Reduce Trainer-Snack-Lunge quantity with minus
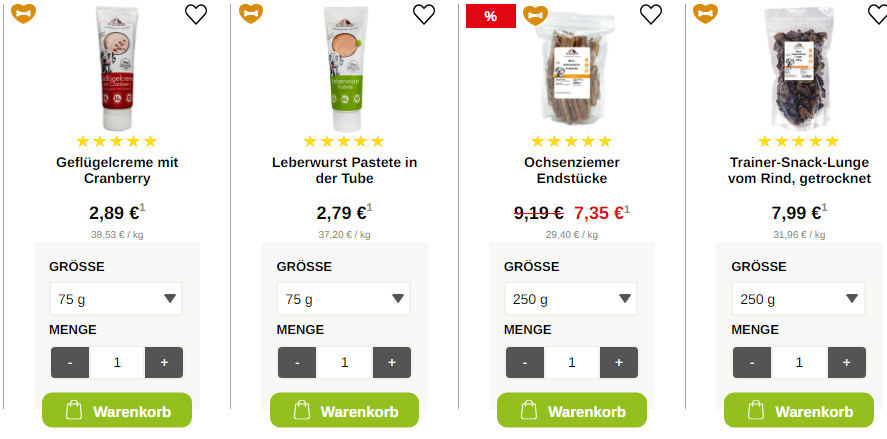Image resolution: width=887 pixels, height=439 pixels. coord(752,362)
